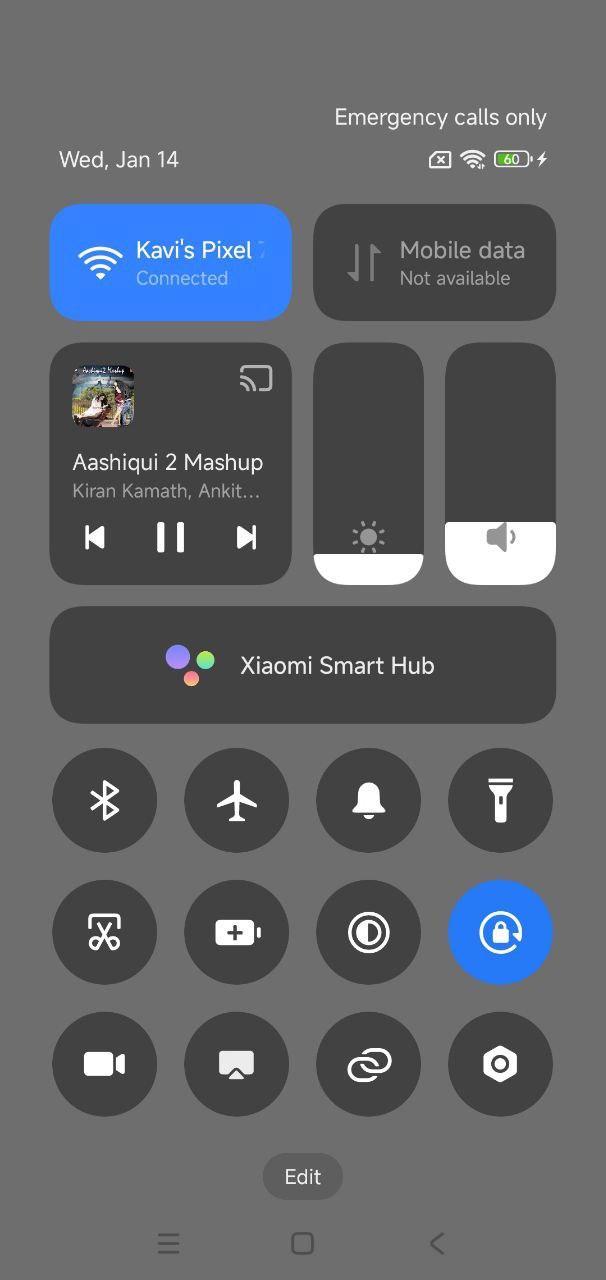
Task: Switch on the flashlight
Action: pos(500,800)
